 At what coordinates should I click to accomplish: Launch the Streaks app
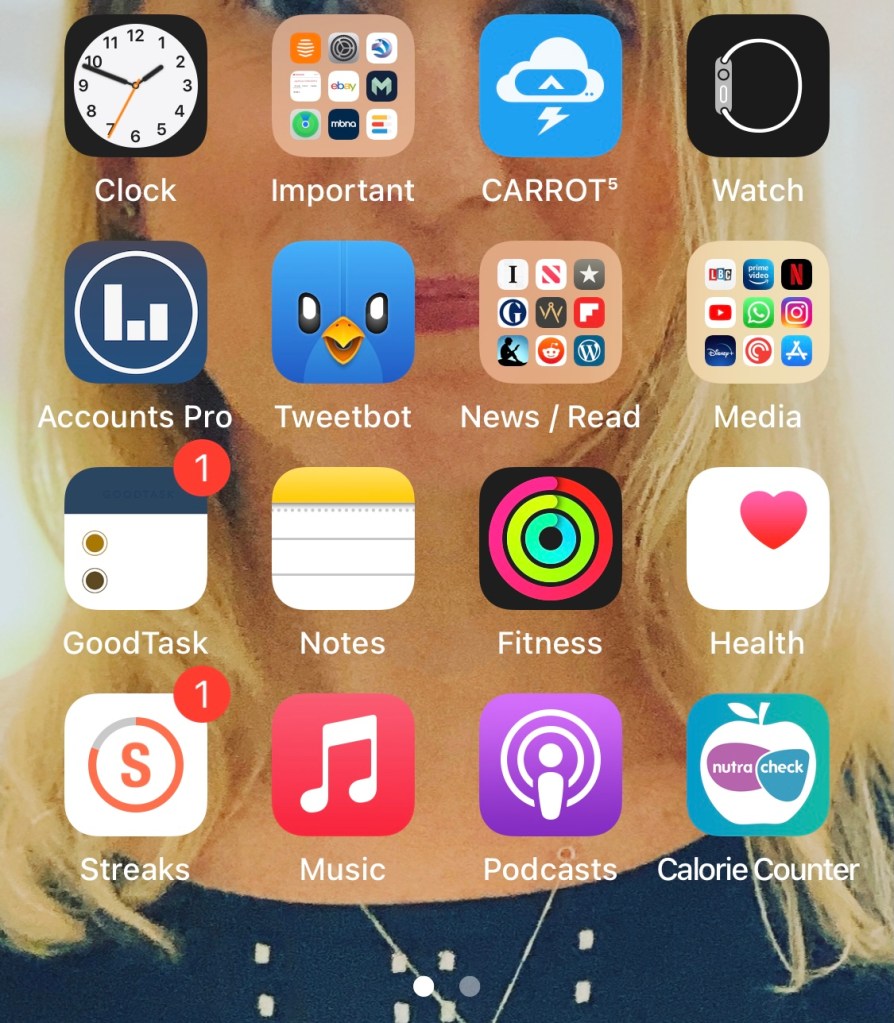tap(135, 765)
